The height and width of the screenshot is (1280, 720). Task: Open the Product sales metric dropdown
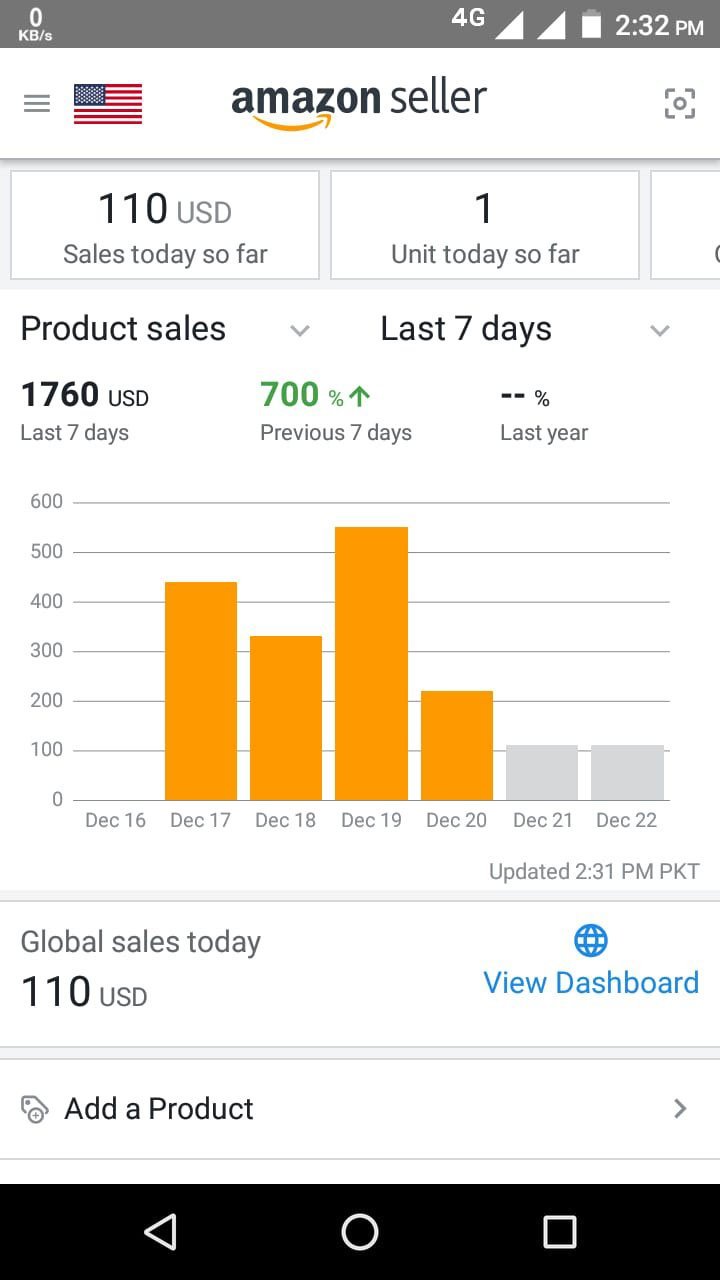pos(300,330)
